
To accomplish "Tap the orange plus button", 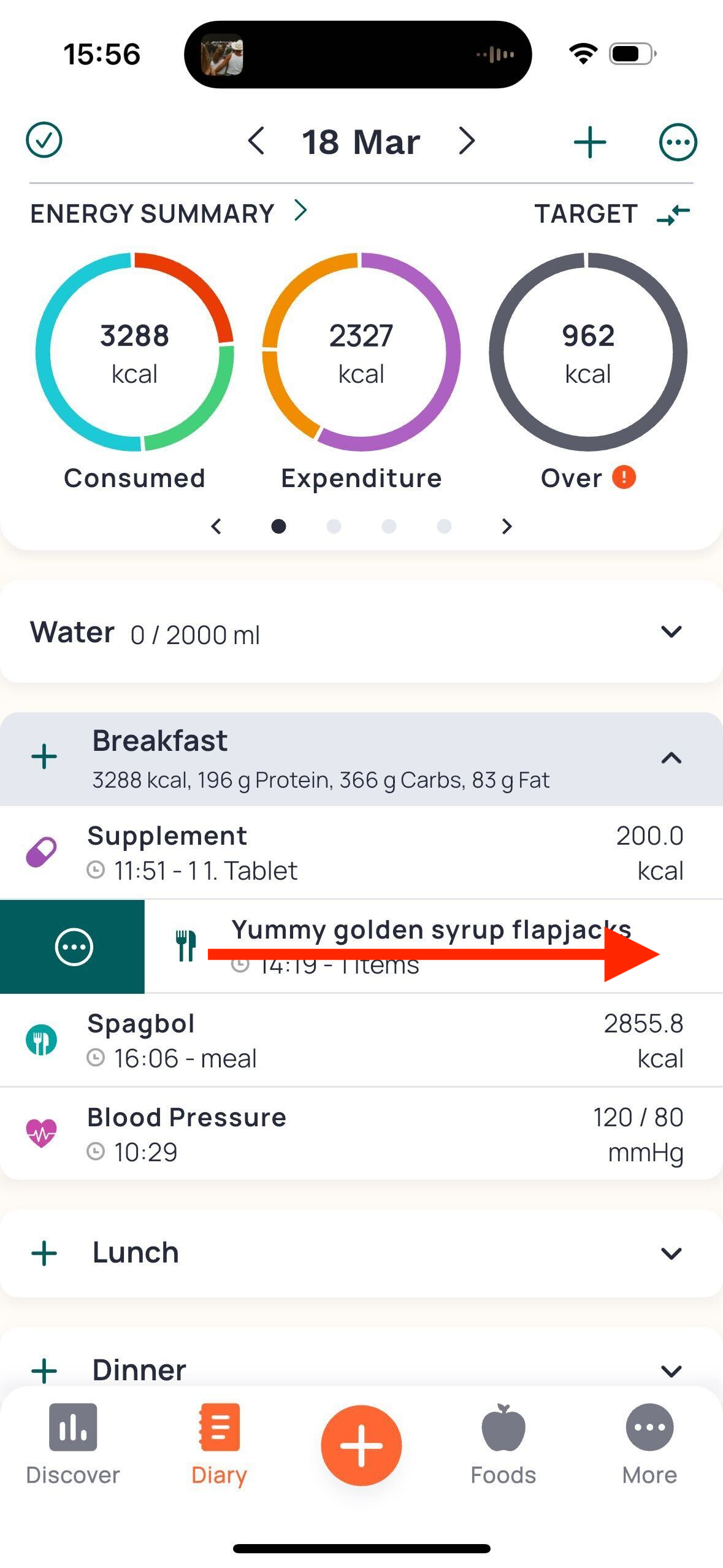I will (x=361, y=1445).
